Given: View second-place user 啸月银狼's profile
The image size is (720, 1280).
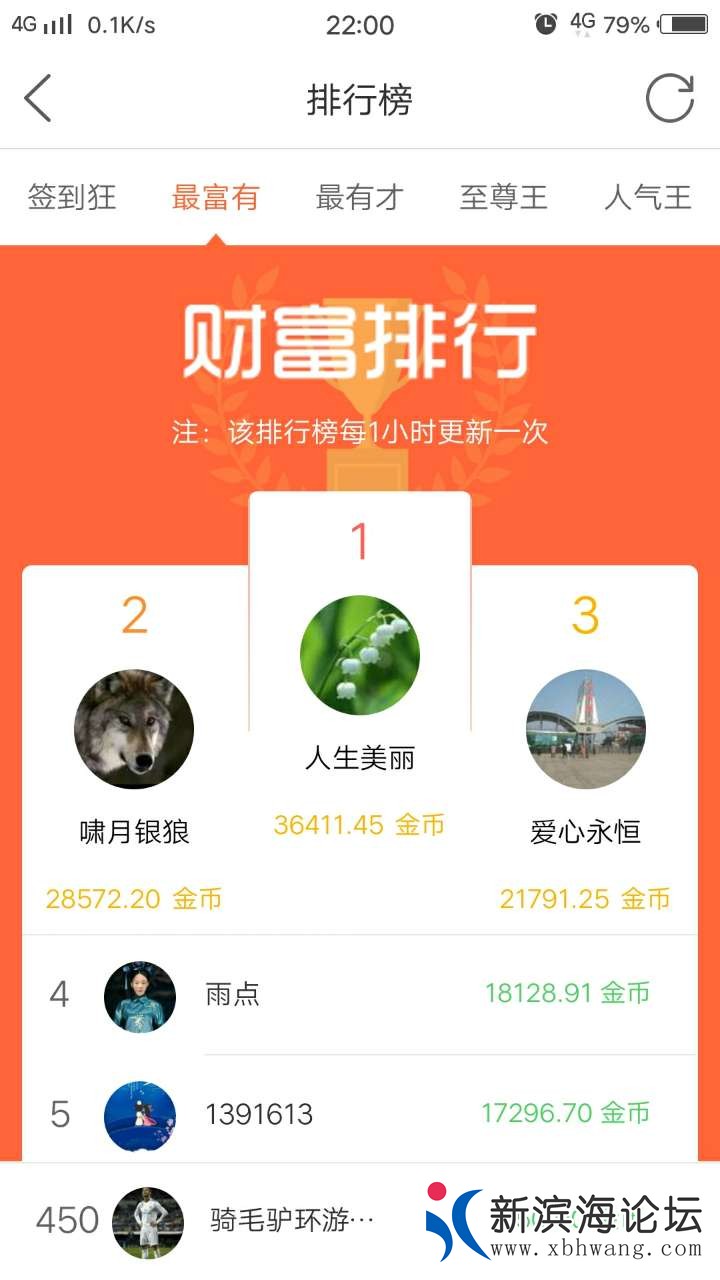Looking at the screenshot, I should [134, 730].
